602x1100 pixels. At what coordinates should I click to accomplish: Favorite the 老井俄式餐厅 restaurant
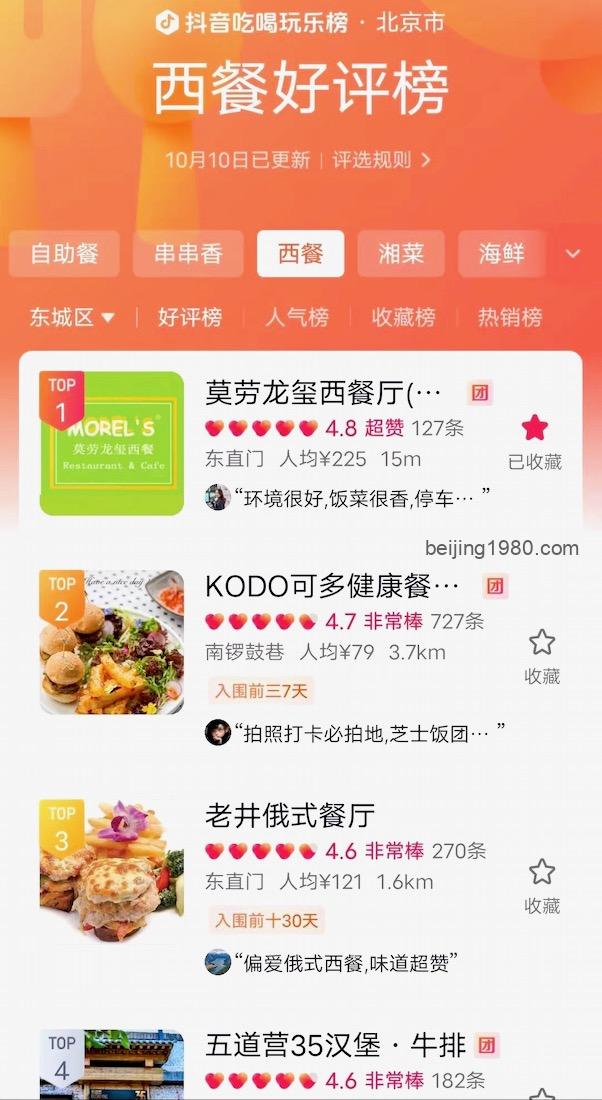tap(542, 886)
